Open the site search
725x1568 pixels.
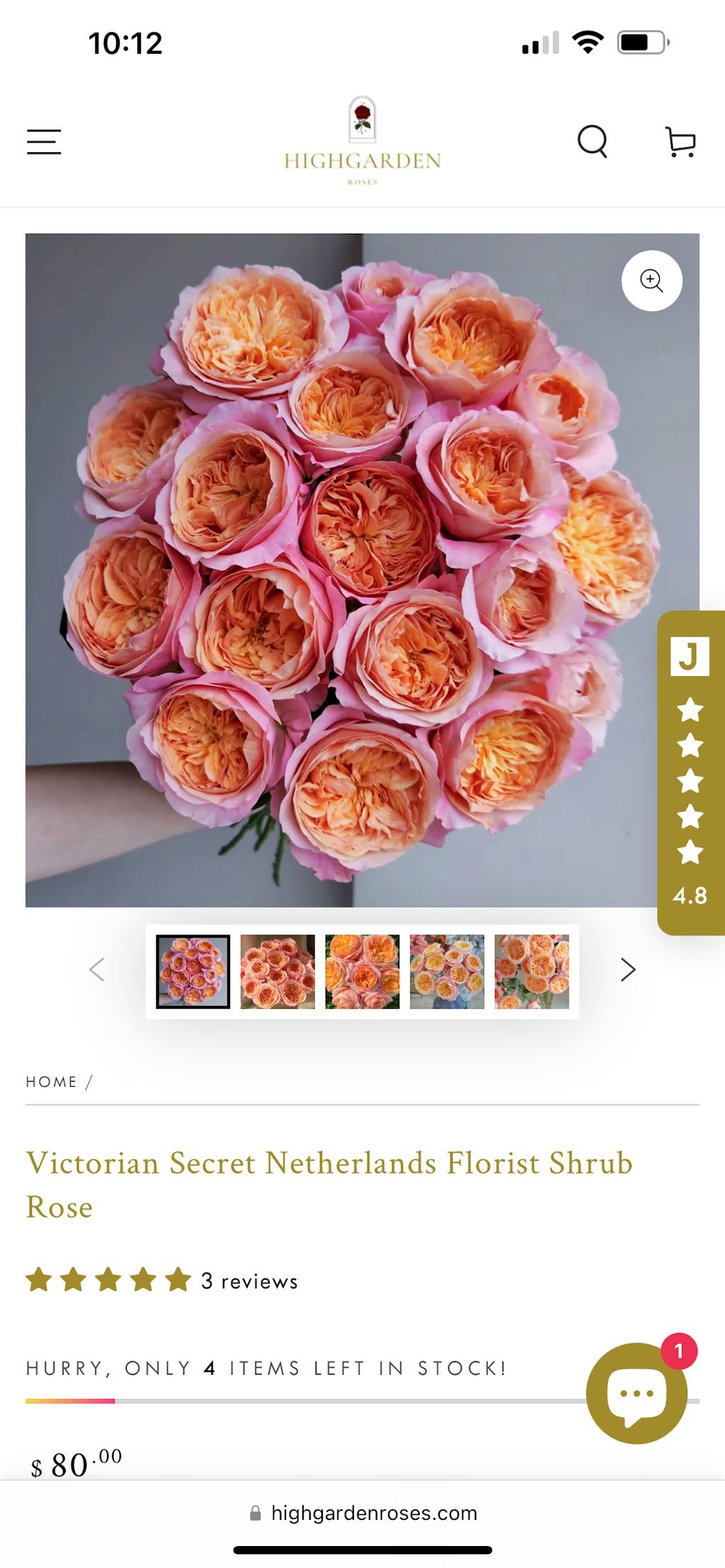(x=592, y=142)
